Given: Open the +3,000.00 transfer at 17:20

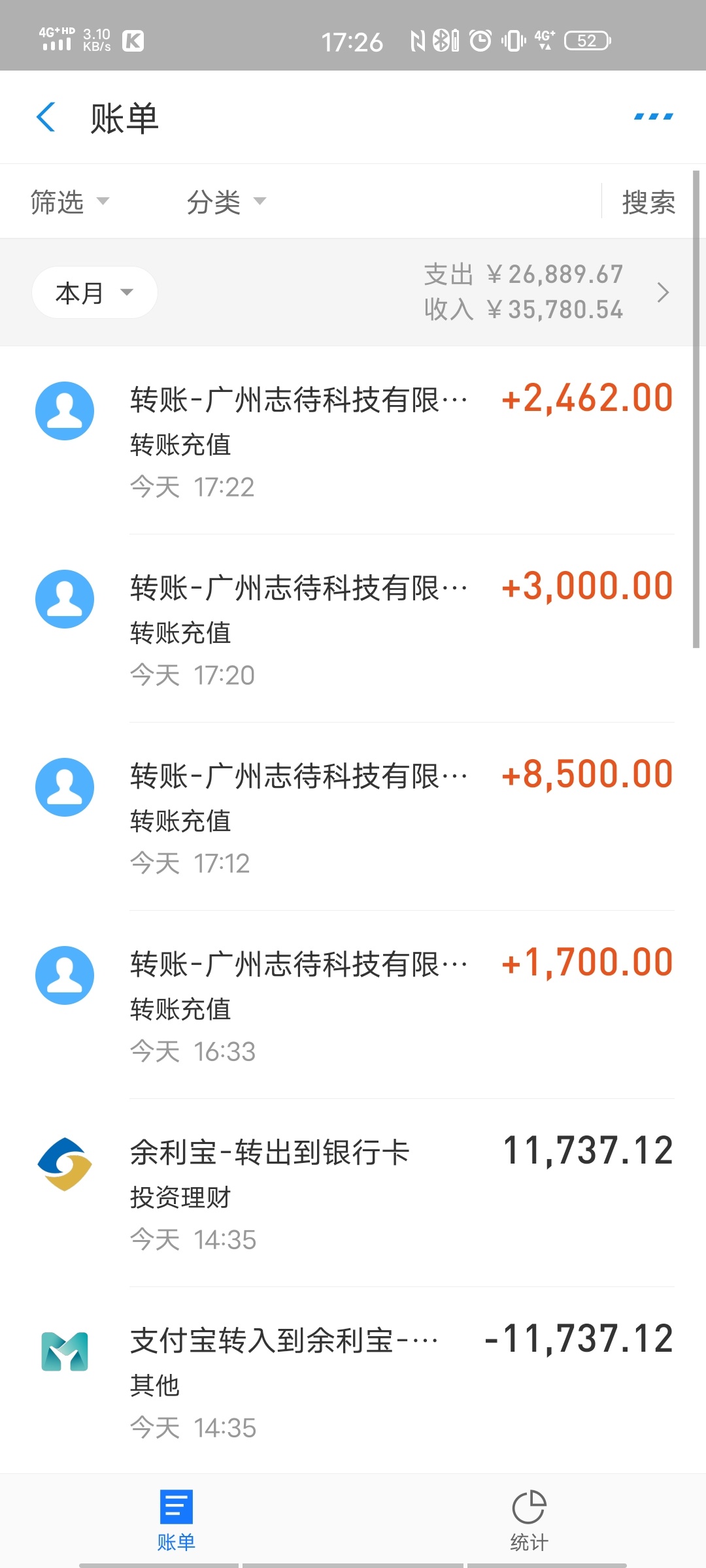Looking at the screenshot, I should pos(353,629).
